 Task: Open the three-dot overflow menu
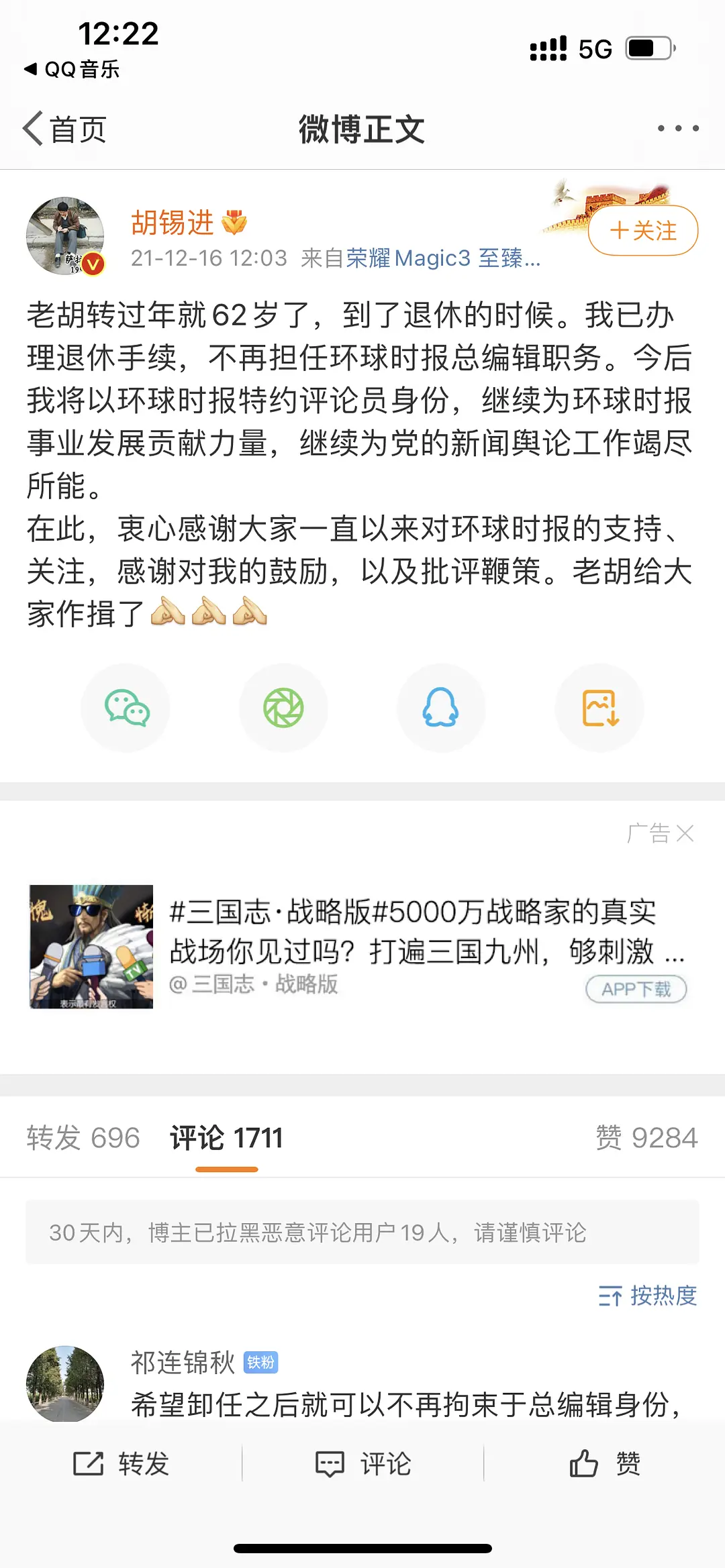(678, 128)
